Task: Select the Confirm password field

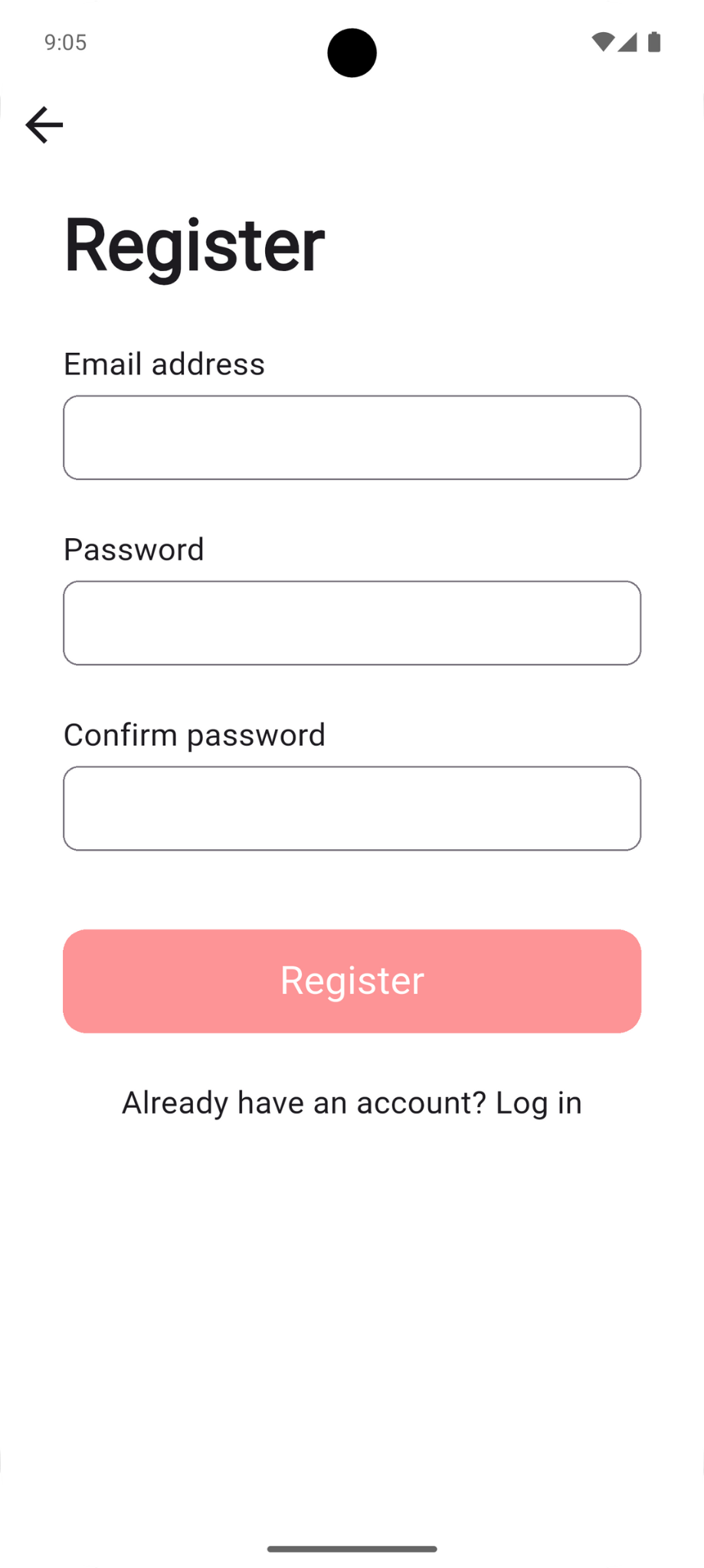Action: tap(352, 808)
